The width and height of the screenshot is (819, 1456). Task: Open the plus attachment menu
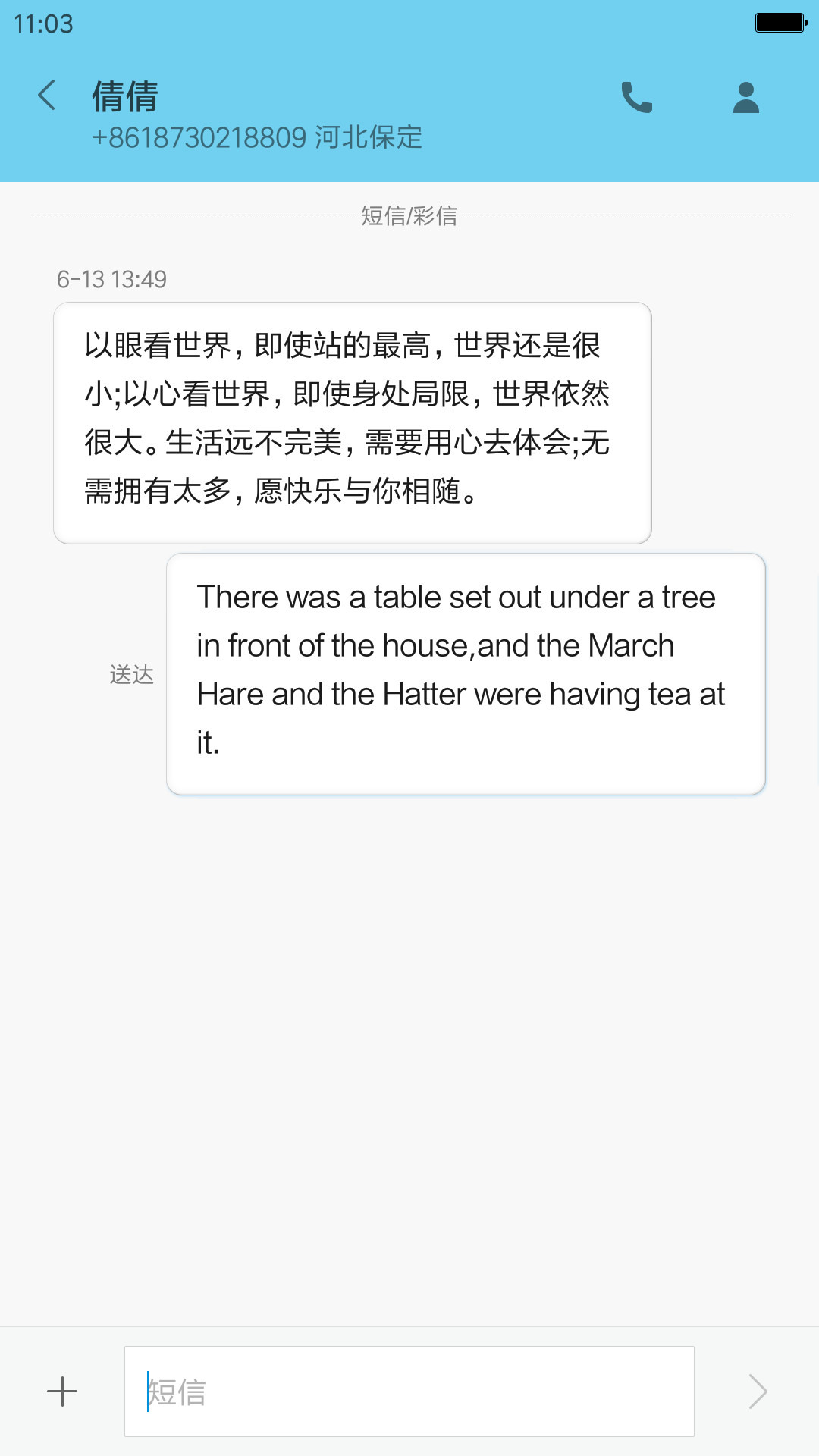coord(62,1392)
